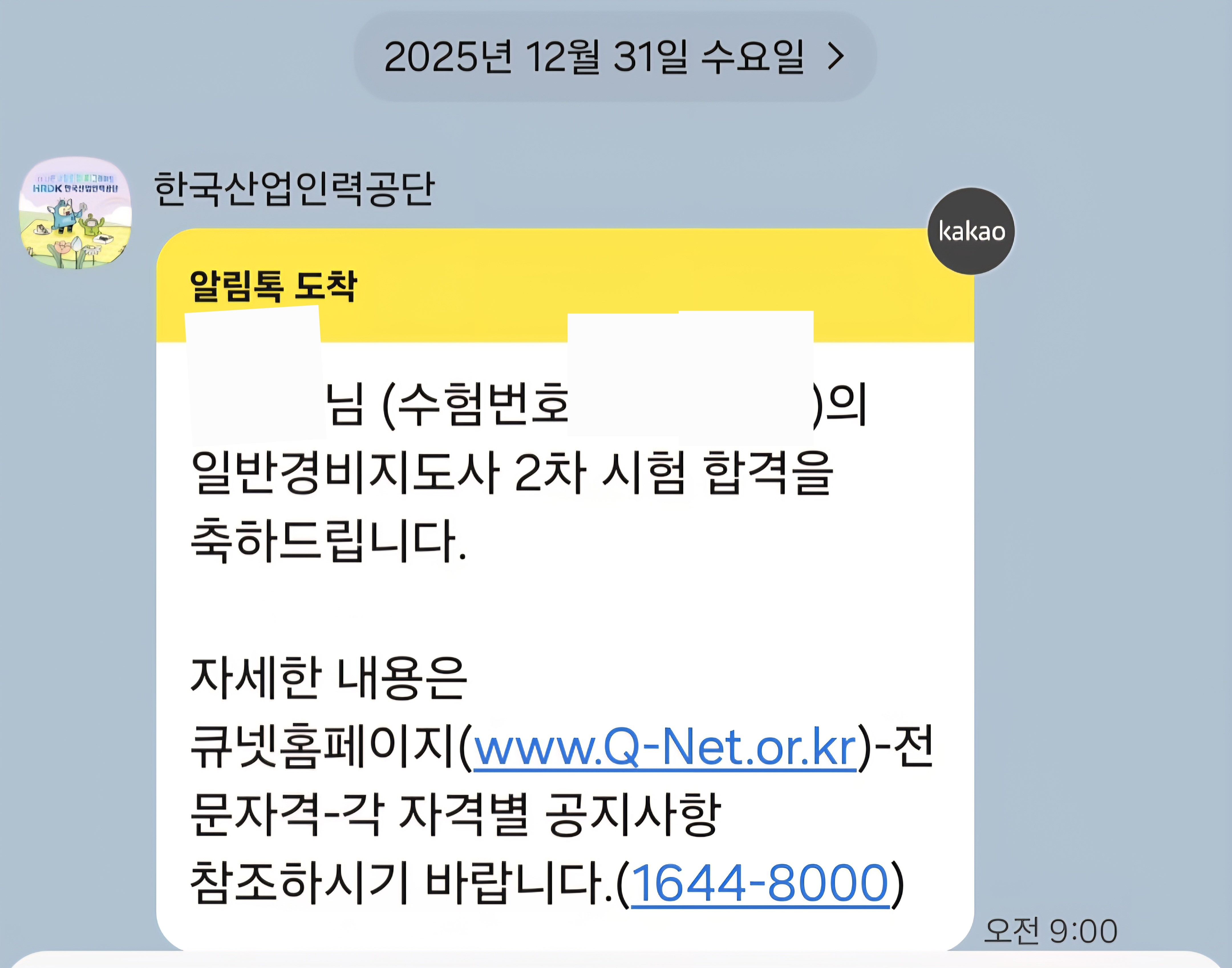Open the www.Q-Net.or.kr link
The height and width of the screenshot is (968, 1232).
[x=664, y=748]
